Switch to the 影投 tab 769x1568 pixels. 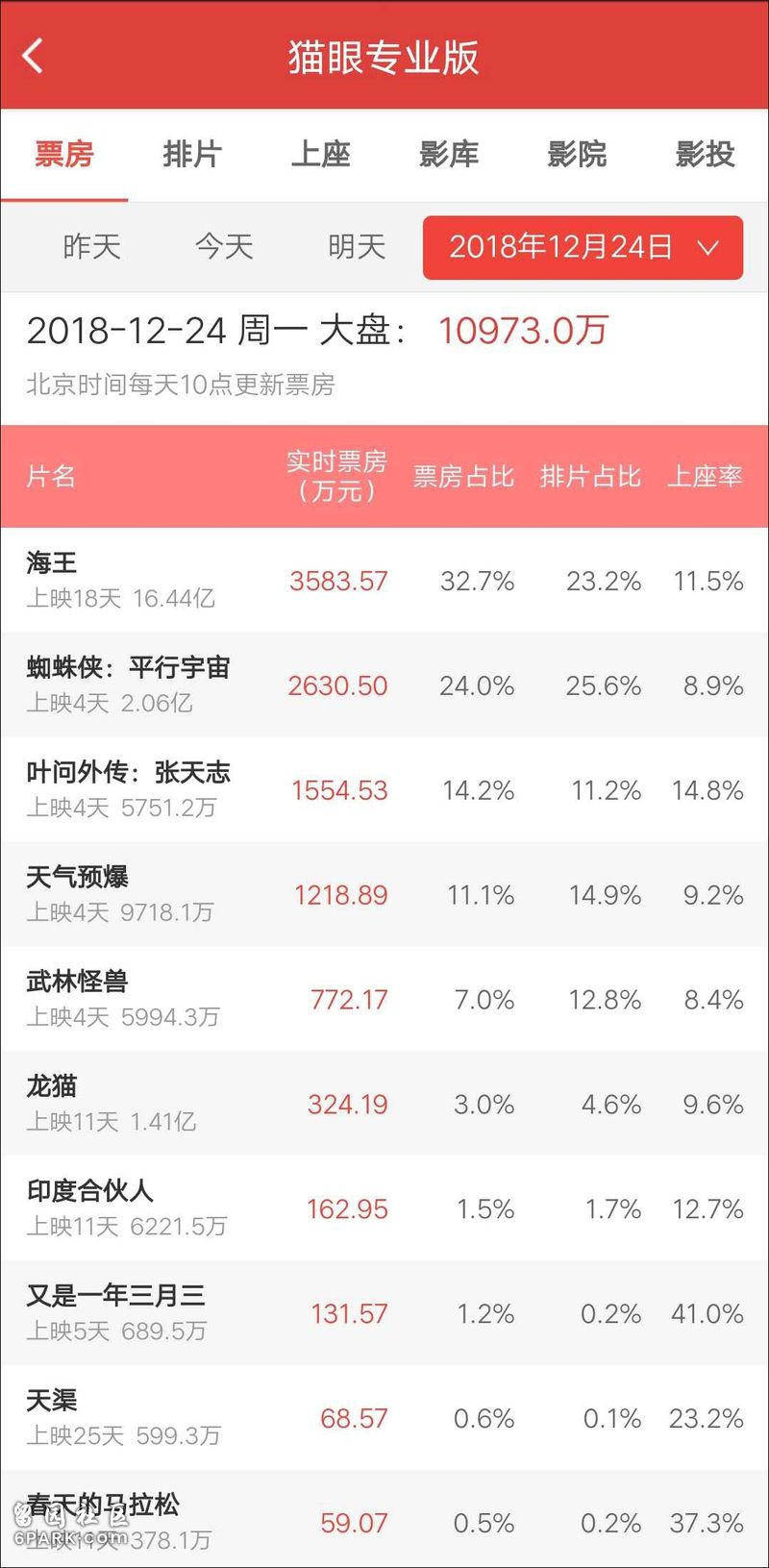coord(705,154)
